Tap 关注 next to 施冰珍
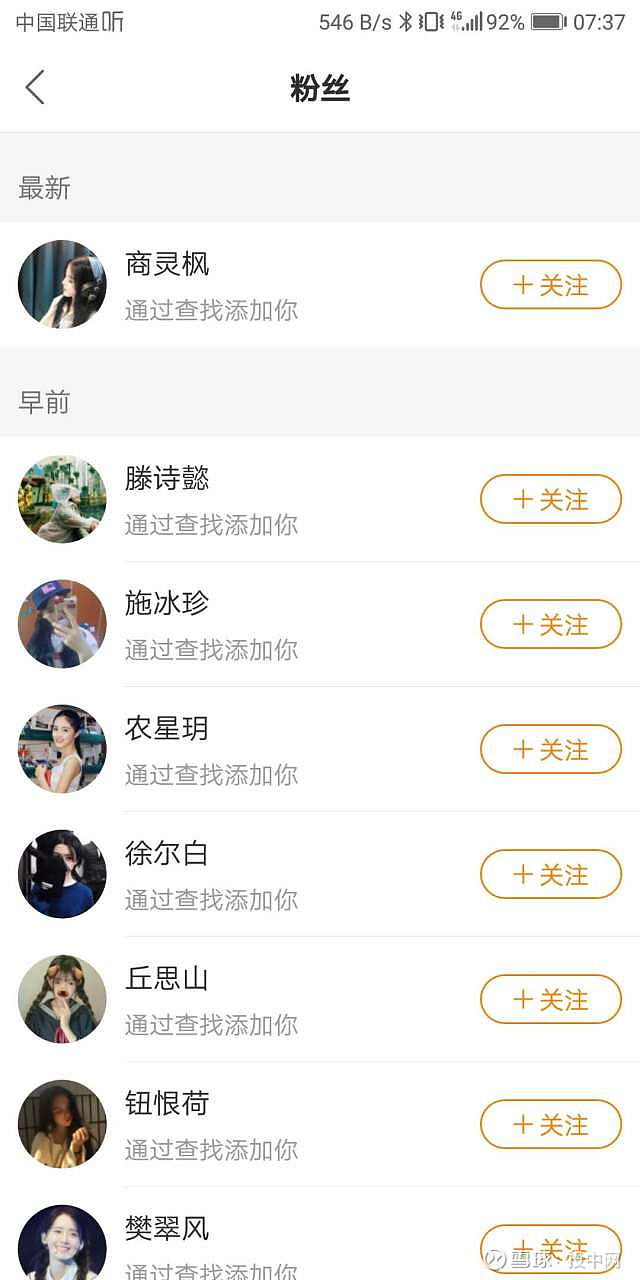The height and width of the screenshot is (1280, 640). tap(550, 624)
